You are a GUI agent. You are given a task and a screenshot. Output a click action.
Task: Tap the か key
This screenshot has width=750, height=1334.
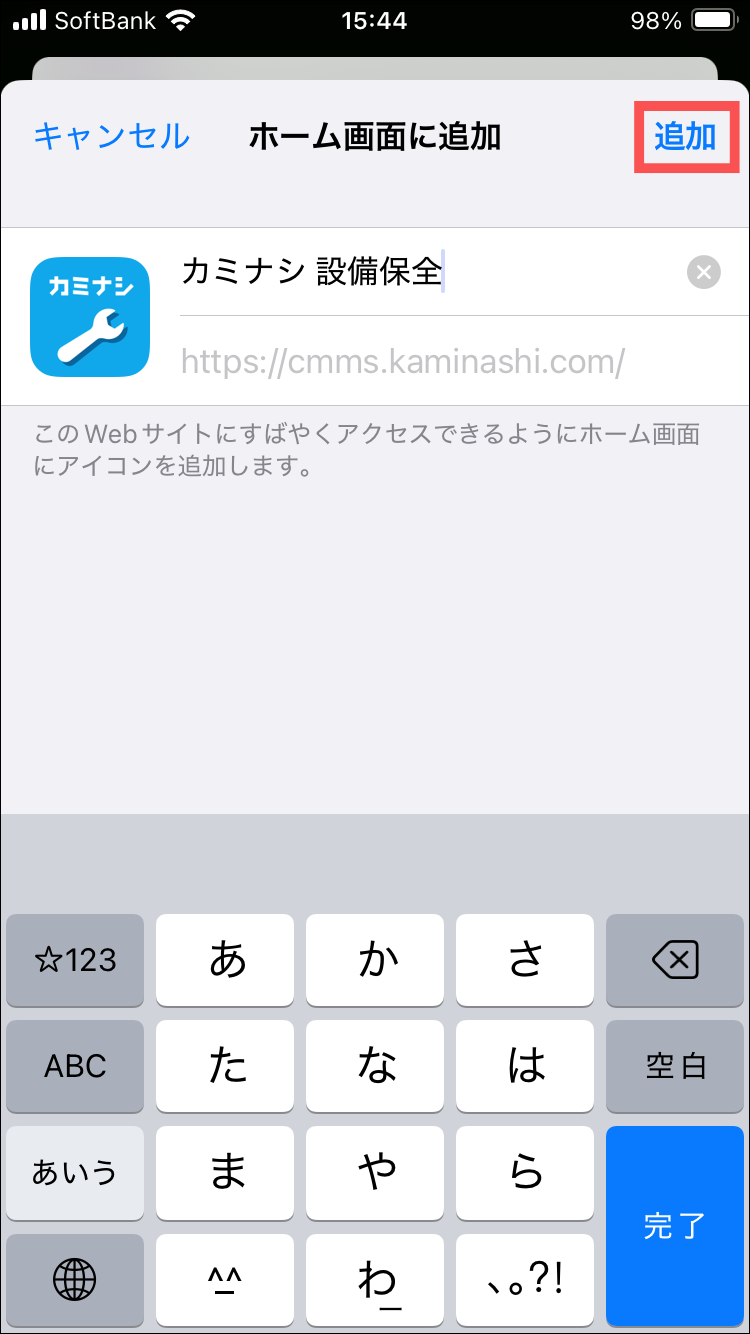coord(376,961)
